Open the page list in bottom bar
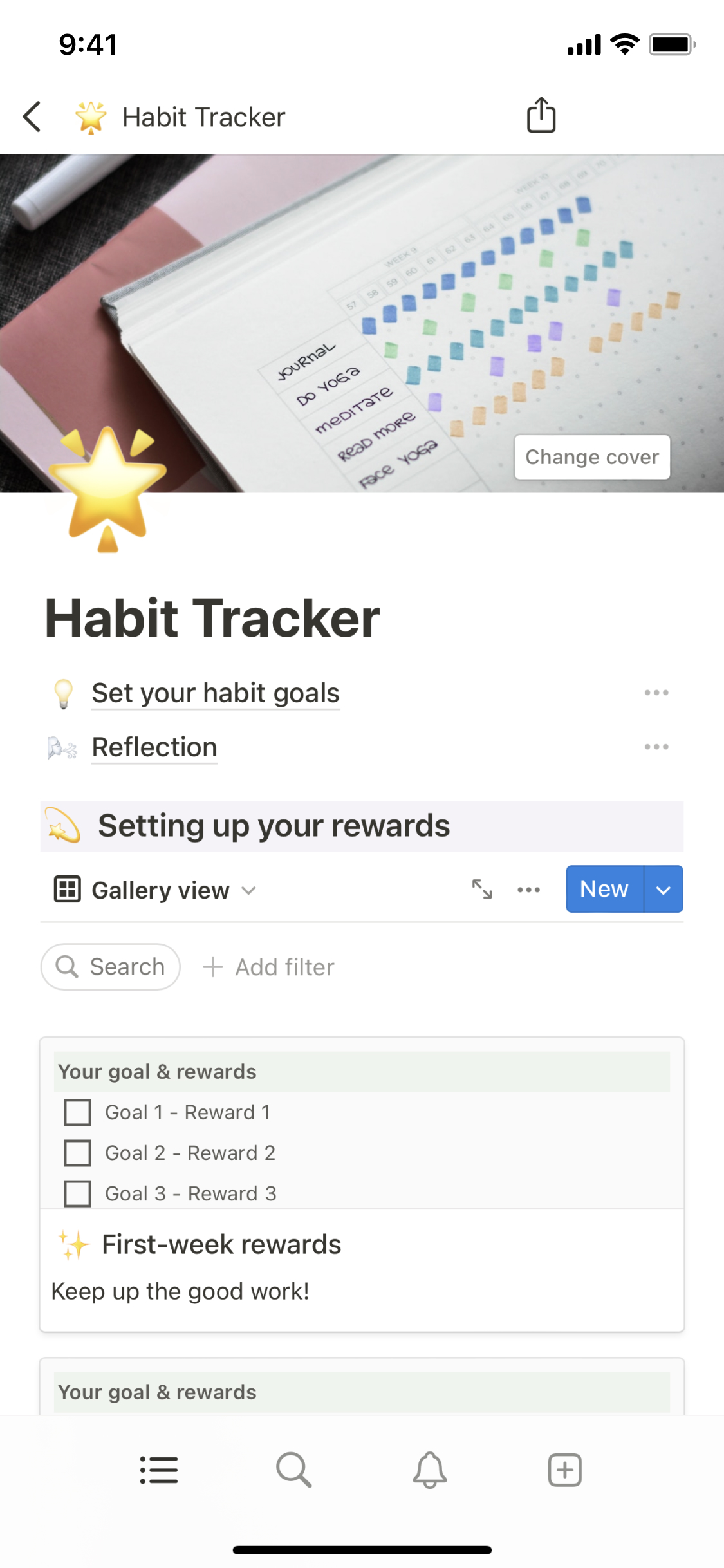This screenshot has height=1568, width=724. pos(159,1470)
